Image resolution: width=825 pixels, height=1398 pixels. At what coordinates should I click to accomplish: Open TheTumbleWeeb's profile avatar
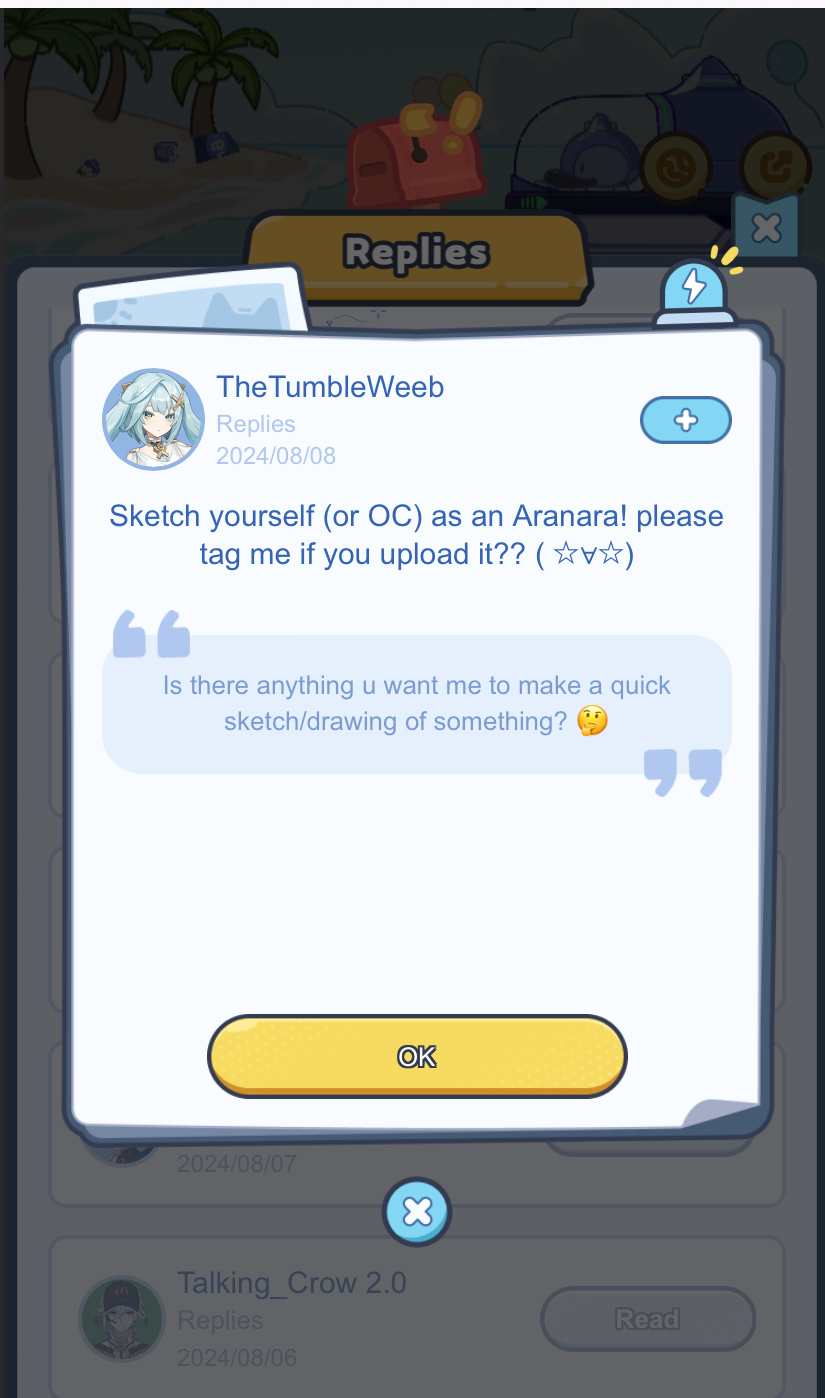click(x=153, y=419)
